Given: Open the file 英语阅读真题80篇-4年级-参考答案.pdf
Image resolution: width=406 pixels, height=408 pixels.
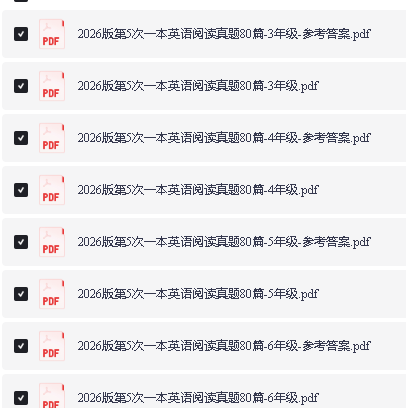Looking at the screenshot, I should pos(224,138).
